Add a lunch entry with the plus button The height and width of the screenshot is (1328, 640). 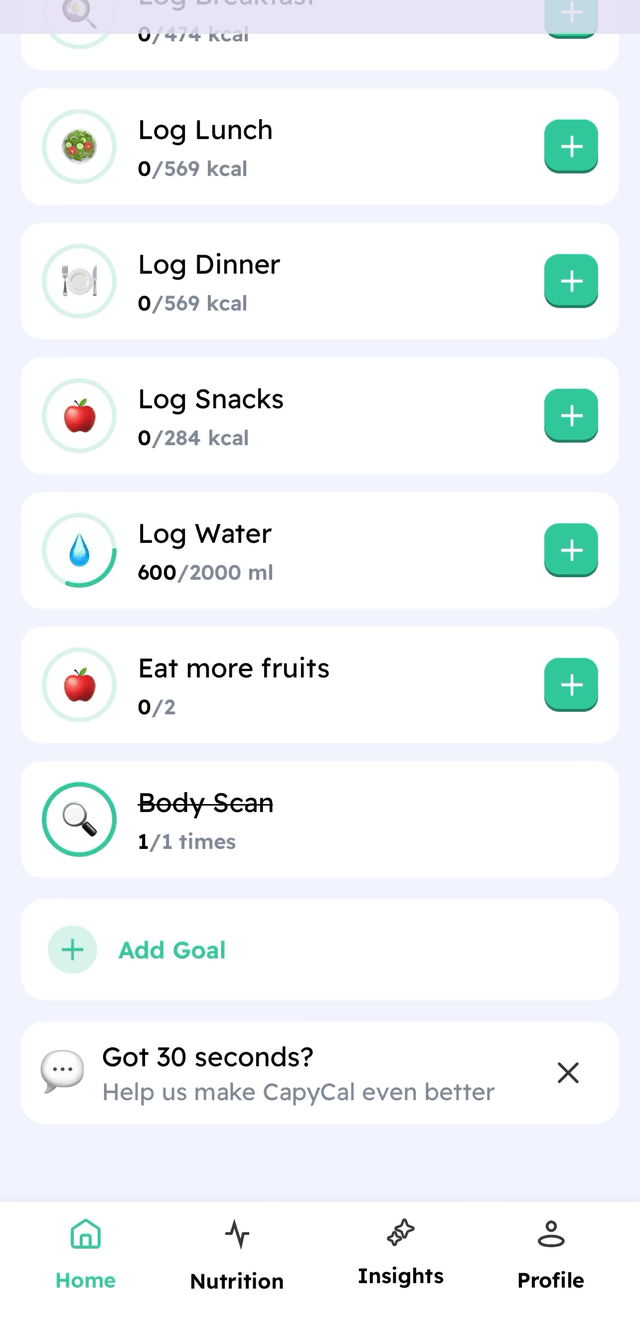(x=571, y=146)
